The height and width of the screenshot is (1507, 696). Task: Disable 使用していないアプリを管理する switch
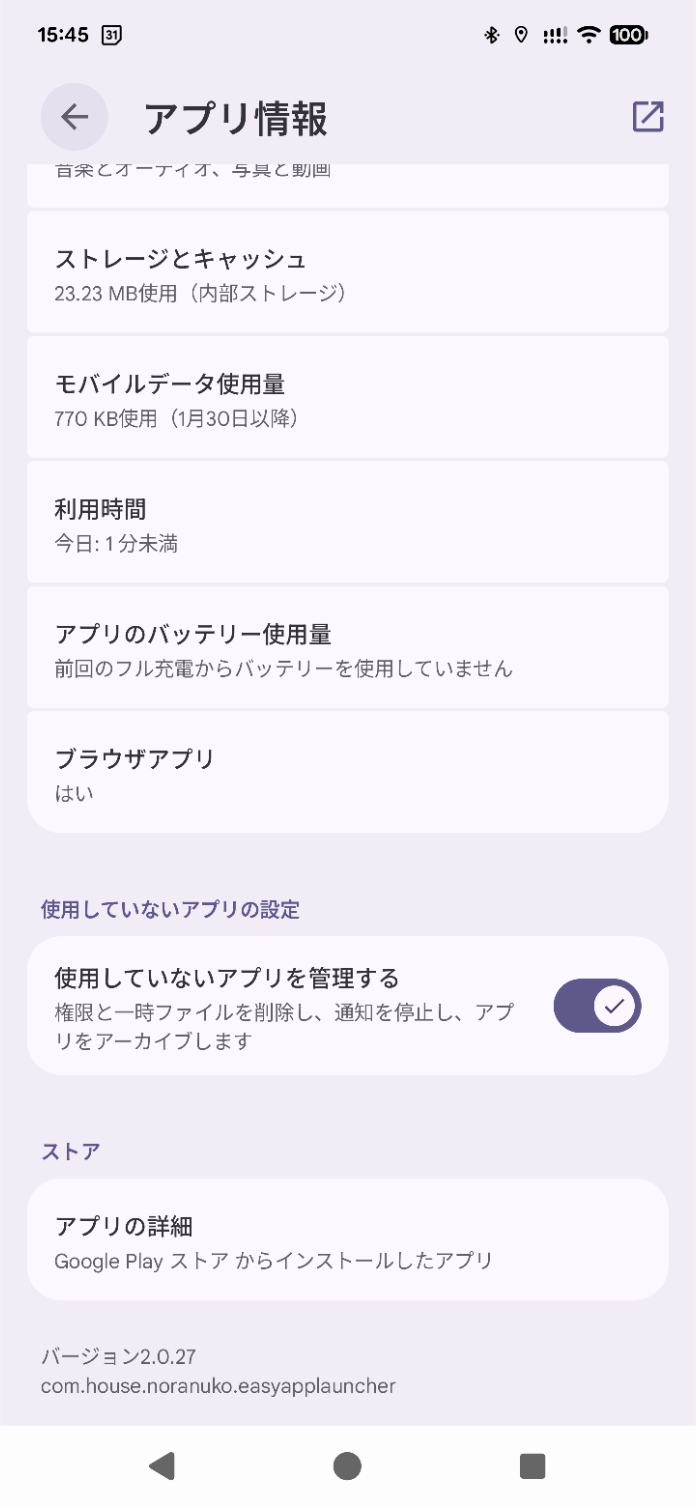click(597, 1006)
